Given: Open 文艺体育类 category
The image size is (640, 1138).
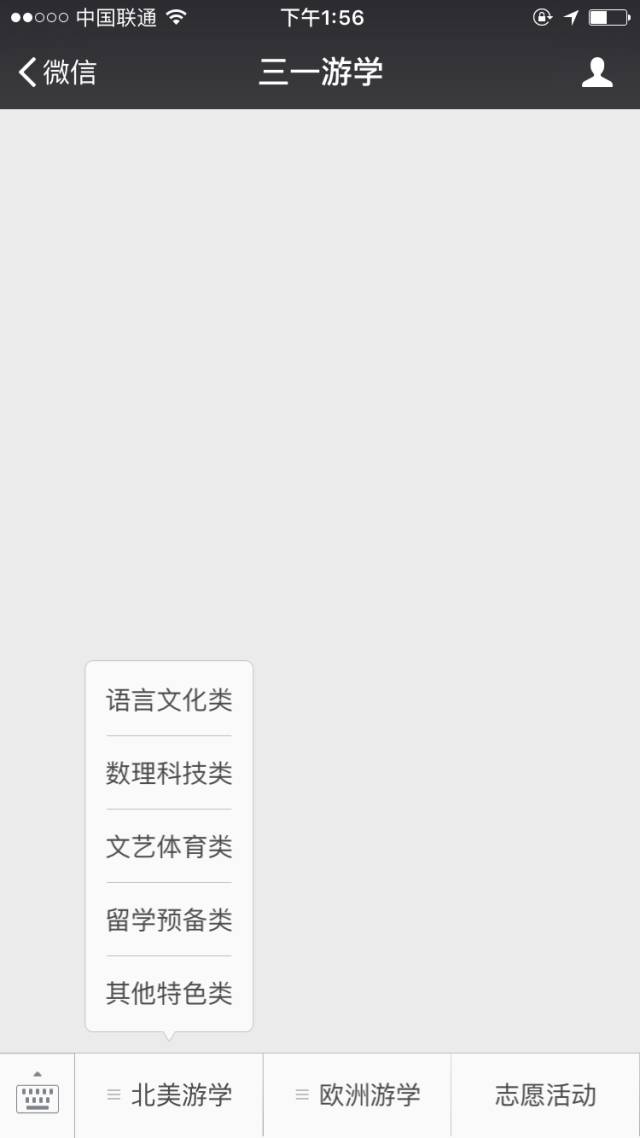Looking at the screenshot, I should click(x=169, y=846).
